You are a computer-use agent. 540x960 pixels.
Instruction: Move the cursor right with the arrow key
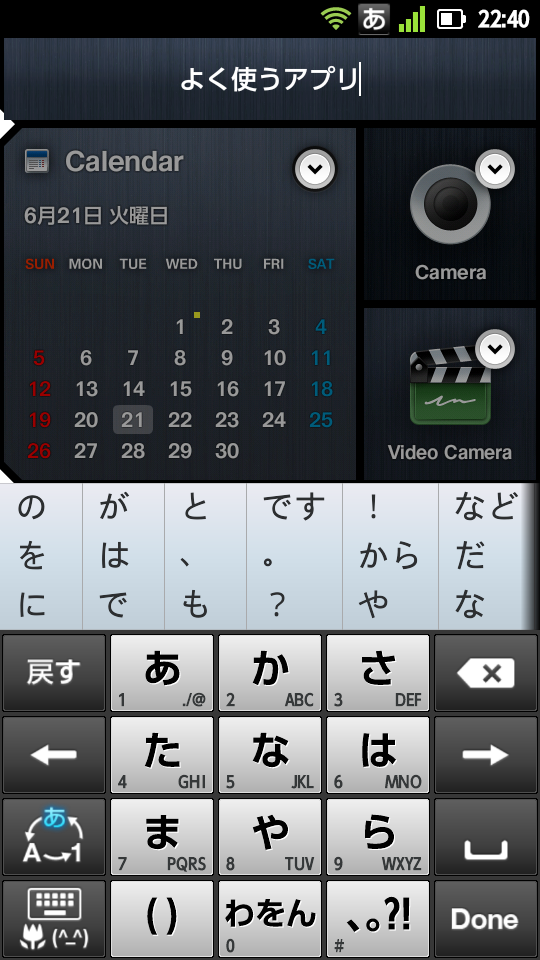(x=486, y=754)
